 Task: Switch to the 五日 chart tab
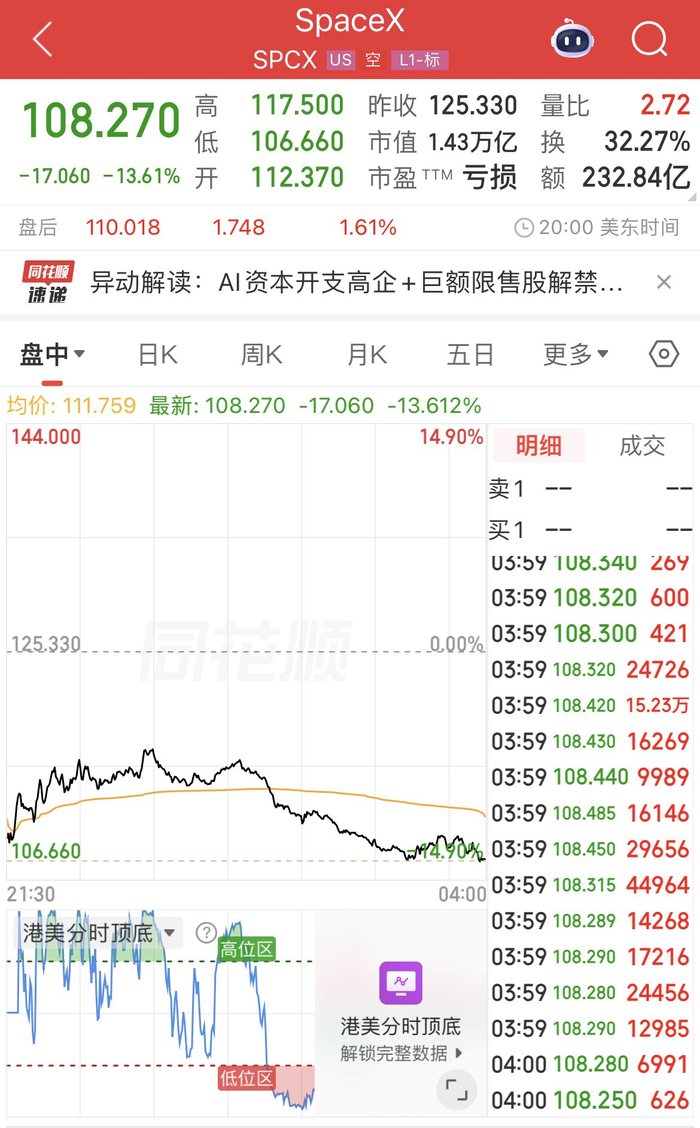pyautogui.click(x=470, y=355)
